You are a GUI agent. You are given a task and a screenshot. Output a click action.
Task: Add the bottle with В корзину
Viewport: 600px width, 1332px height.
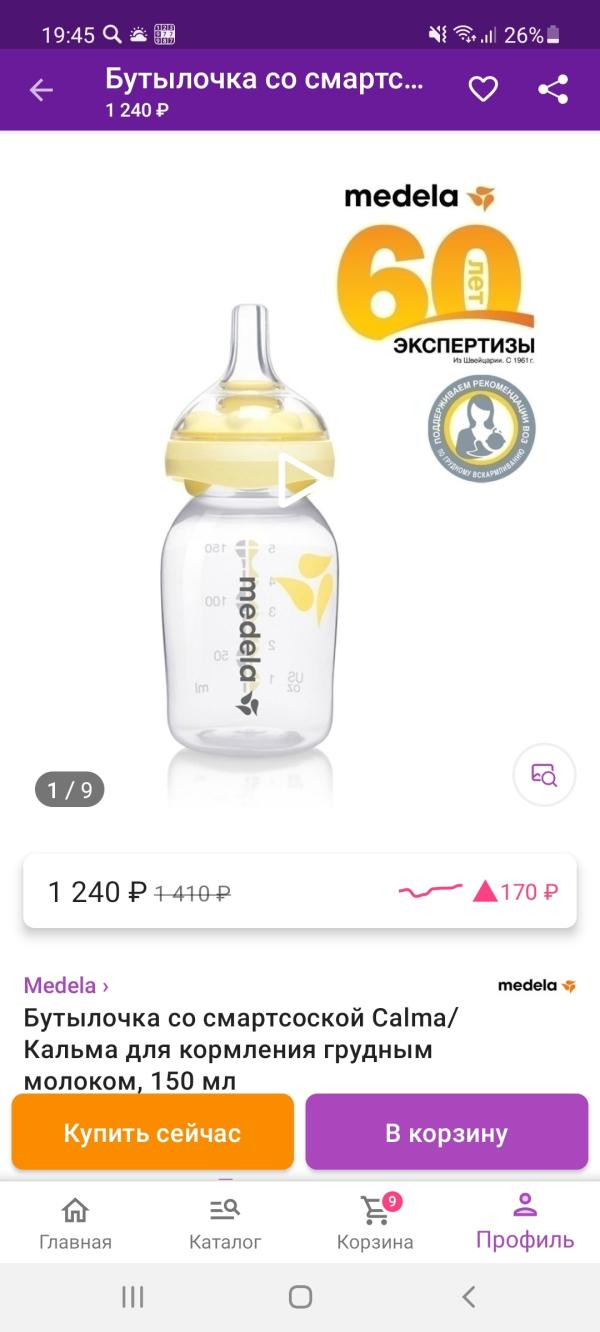pyautogui.click(x=446, y=1132)
